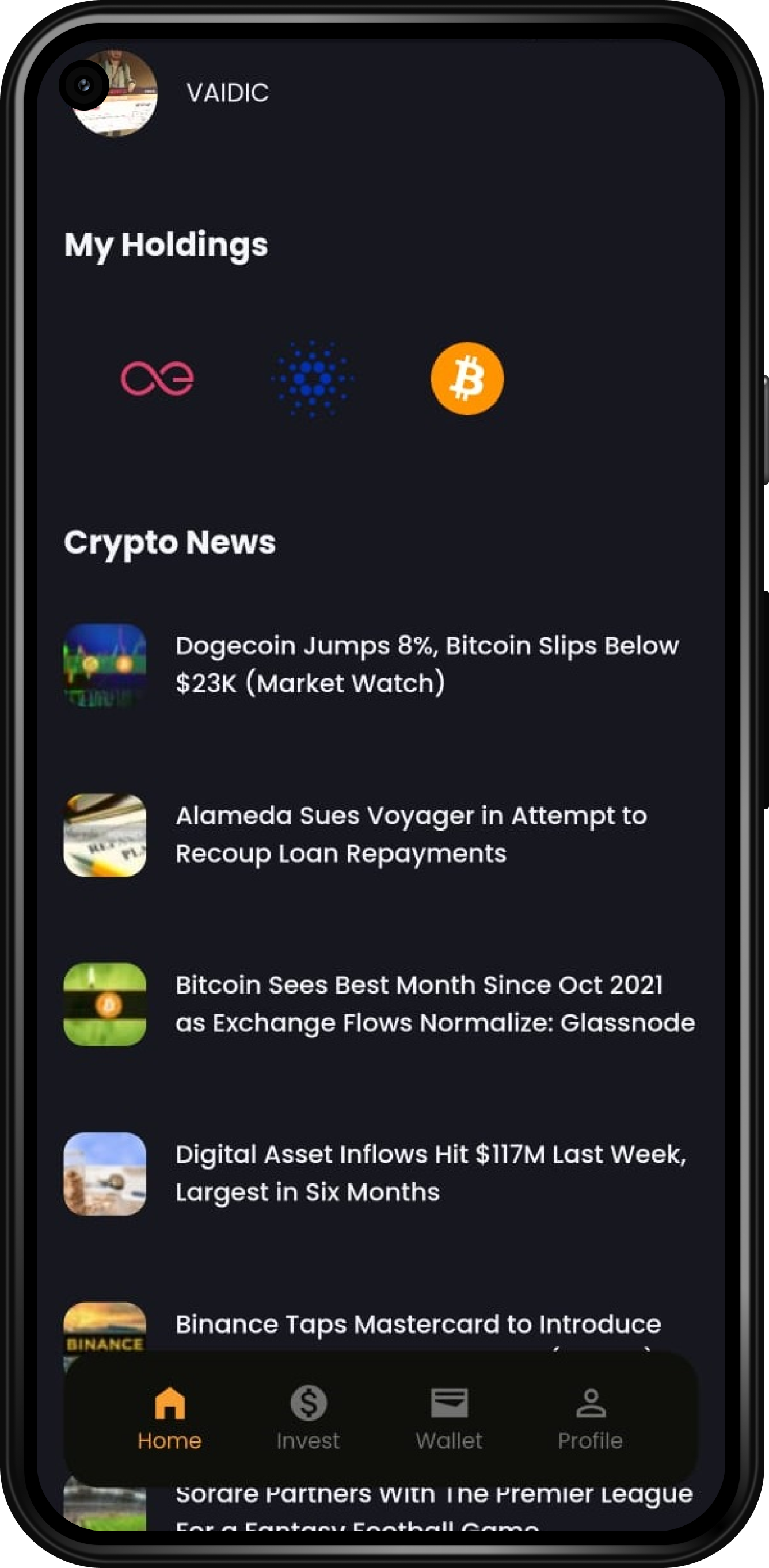Switch to the Invest tab

point(308,1419)
